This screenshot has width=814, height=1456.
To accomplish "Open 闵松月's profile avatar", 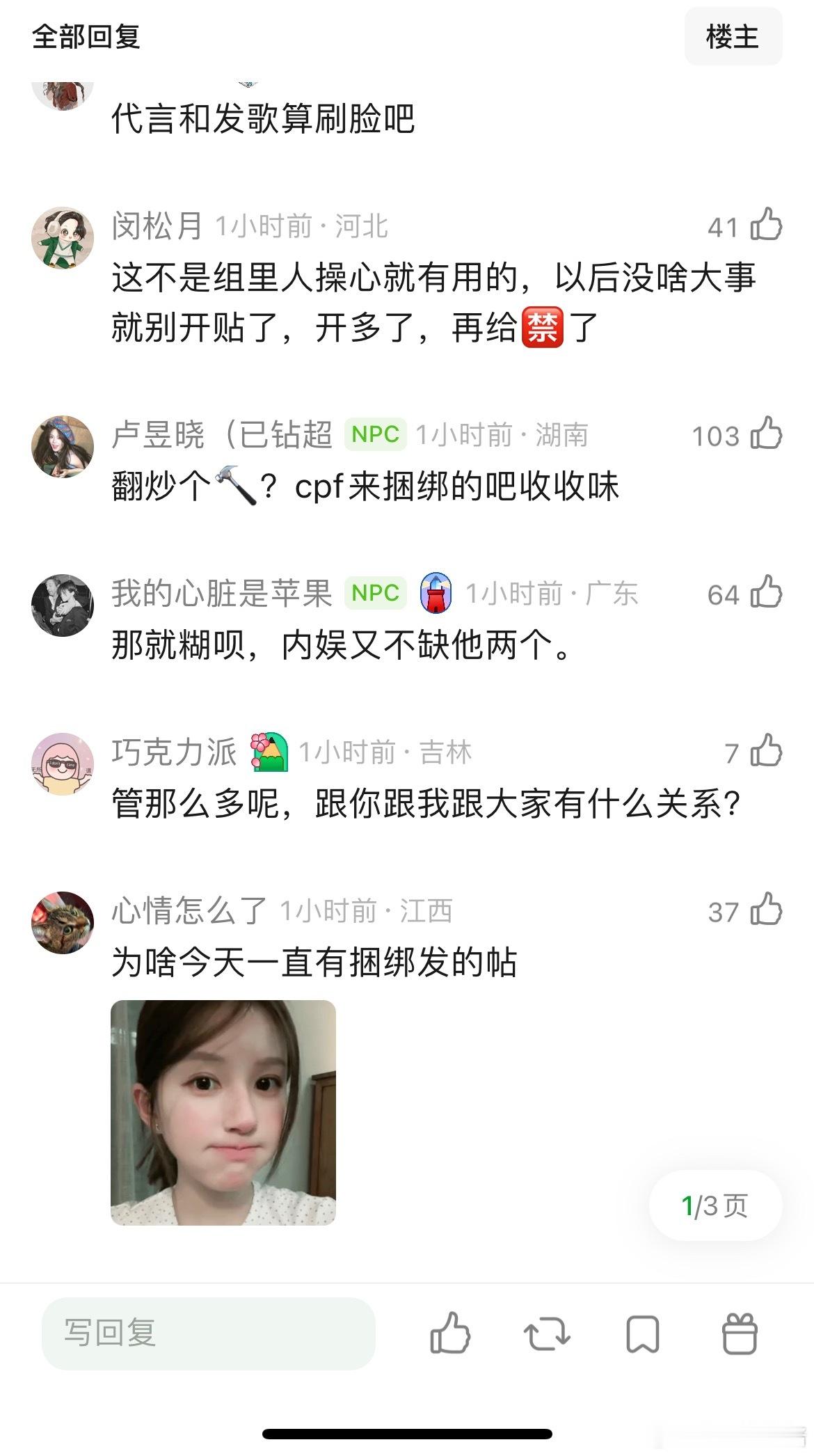I will (x=63, y=237).
